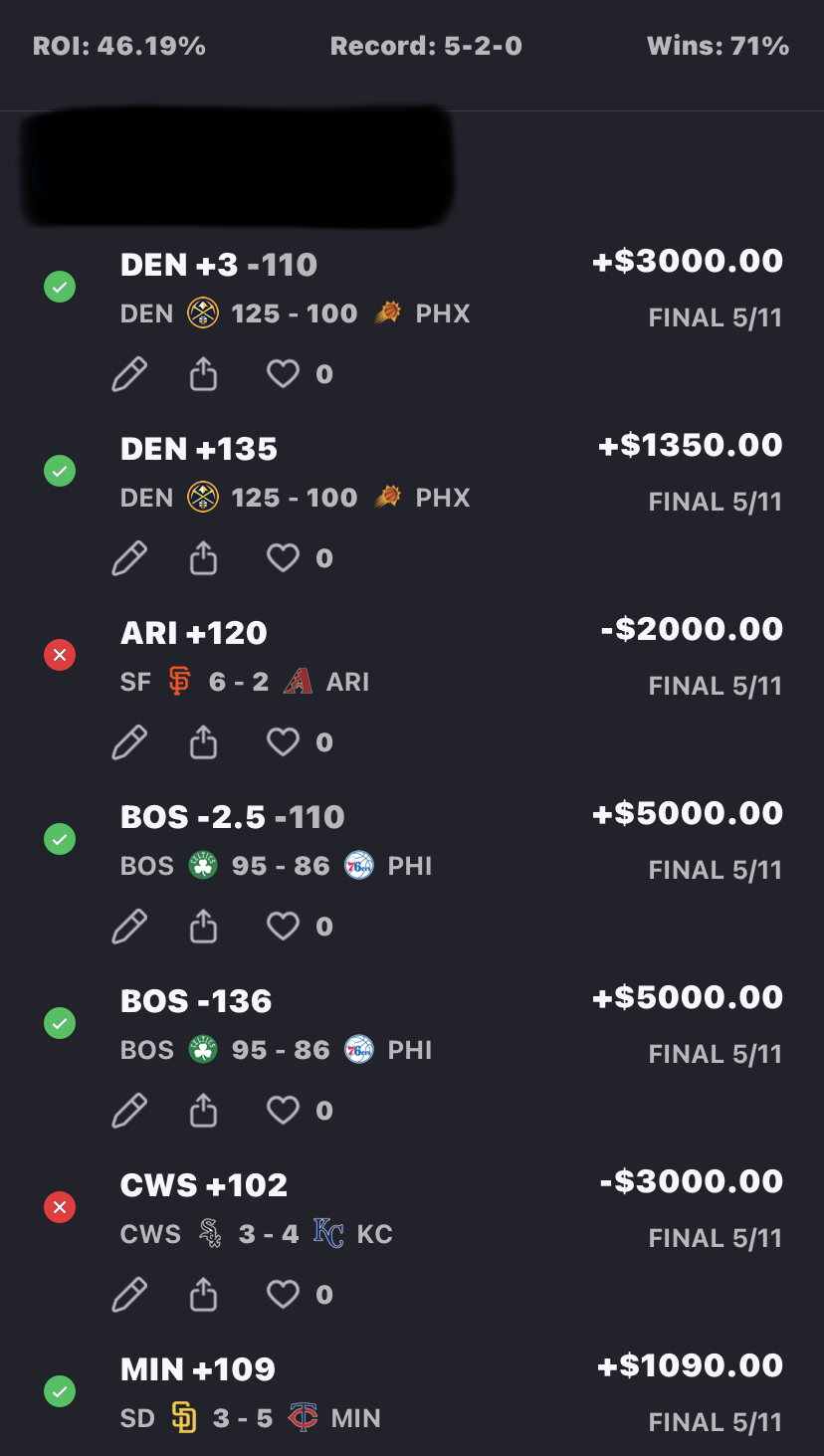Share the DEN +135 bet
The width and height of the screenshot is (824, 1456).
tap(203, 558)
